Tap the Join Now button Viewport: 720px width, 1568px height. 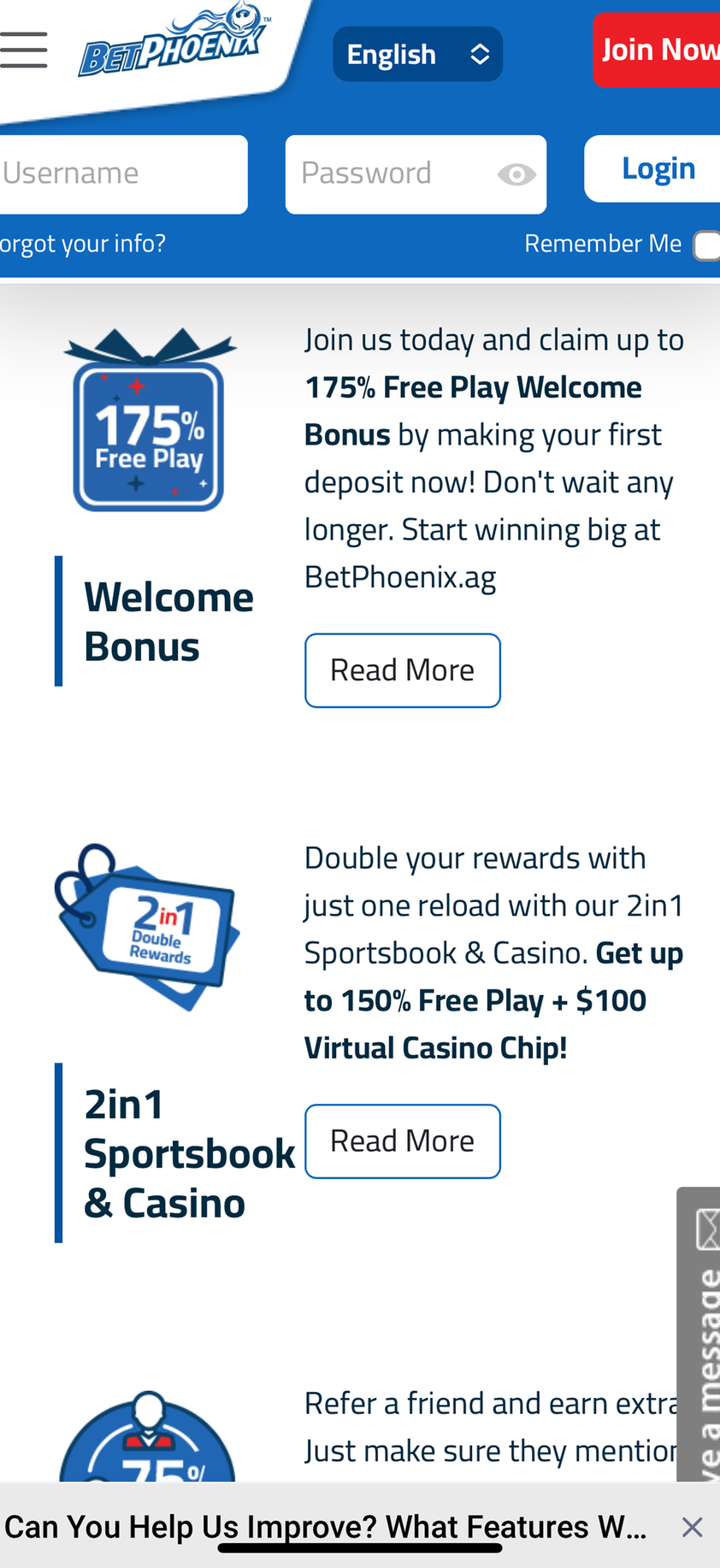pyautogui.click(x=657, y=50)
